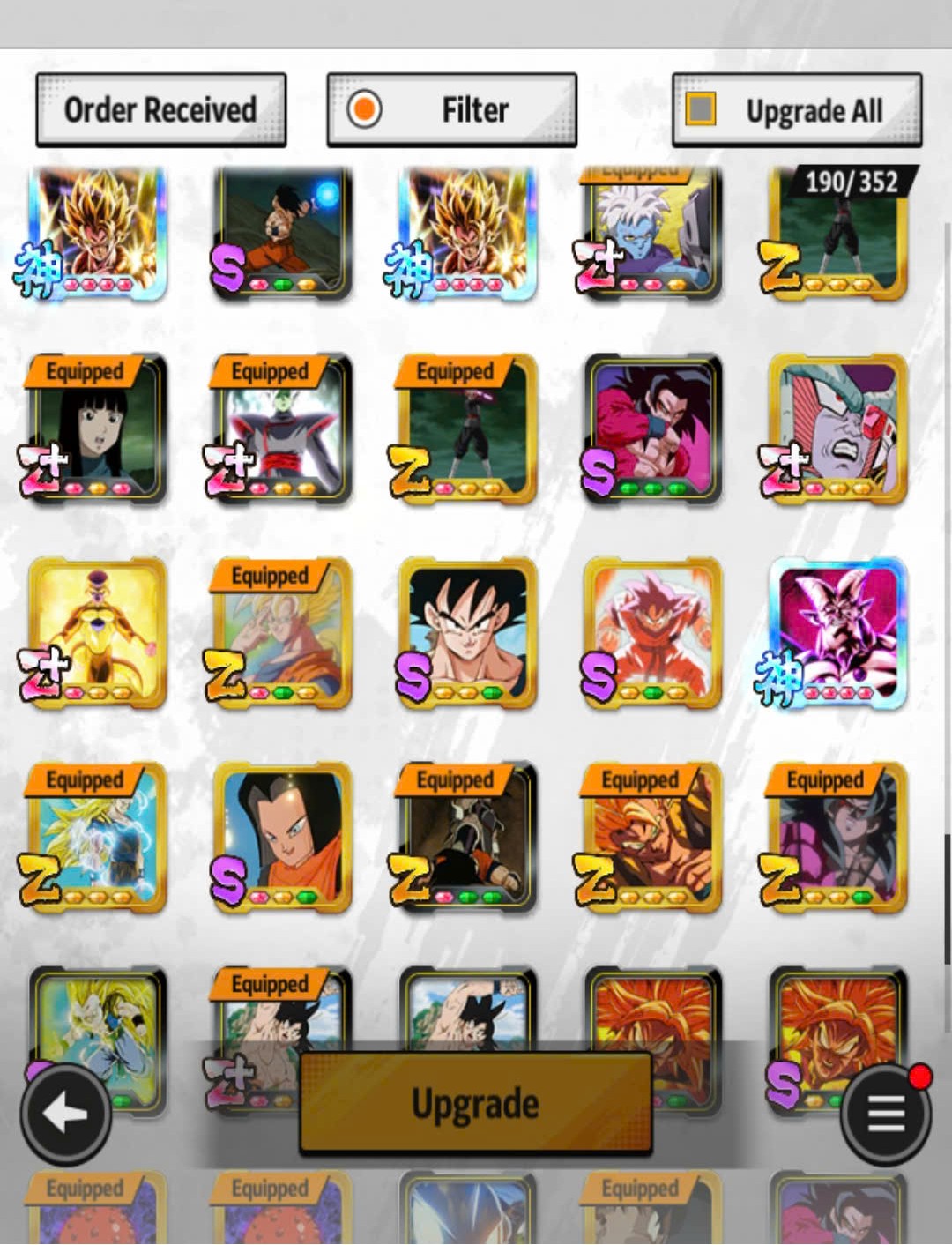Select the unequipped Super Saiyan 4 Goku tile
Image resolution: width=952 pixels, height=1245 pixels.
(x=652, y=430)
